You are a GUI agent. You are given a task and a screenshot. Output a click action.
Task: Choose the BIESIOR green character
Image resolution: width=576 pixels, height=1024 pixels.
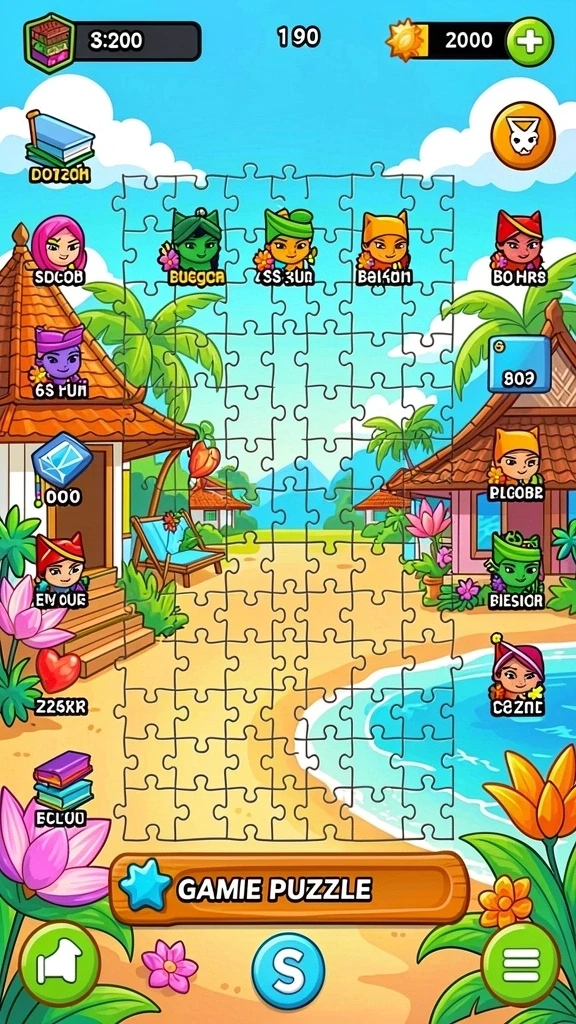pyautogui.click(x=516, y=571)
